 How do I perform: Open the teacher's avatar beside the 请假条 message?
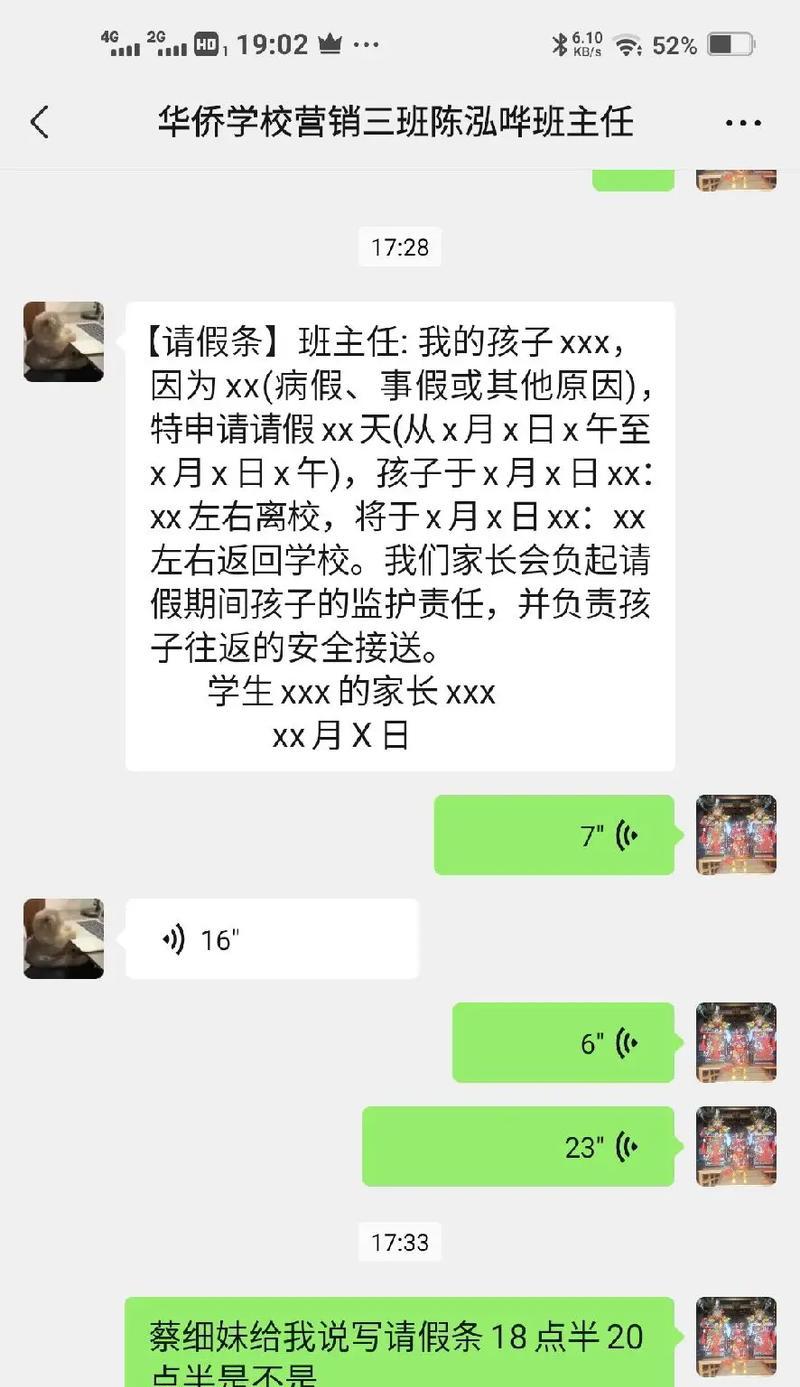point(64,342)
